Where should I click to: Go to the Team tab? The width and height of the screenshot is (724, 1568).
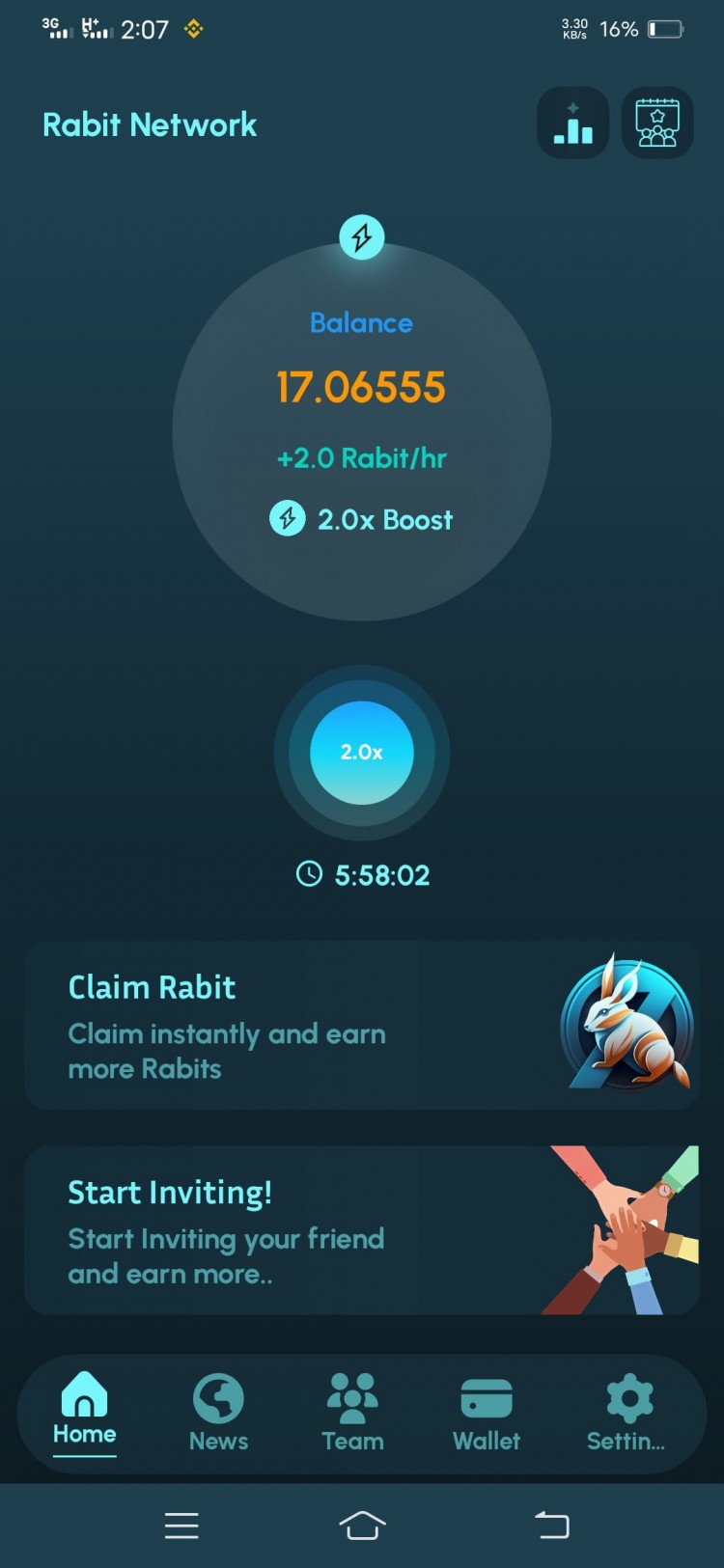coord(352,1413)
